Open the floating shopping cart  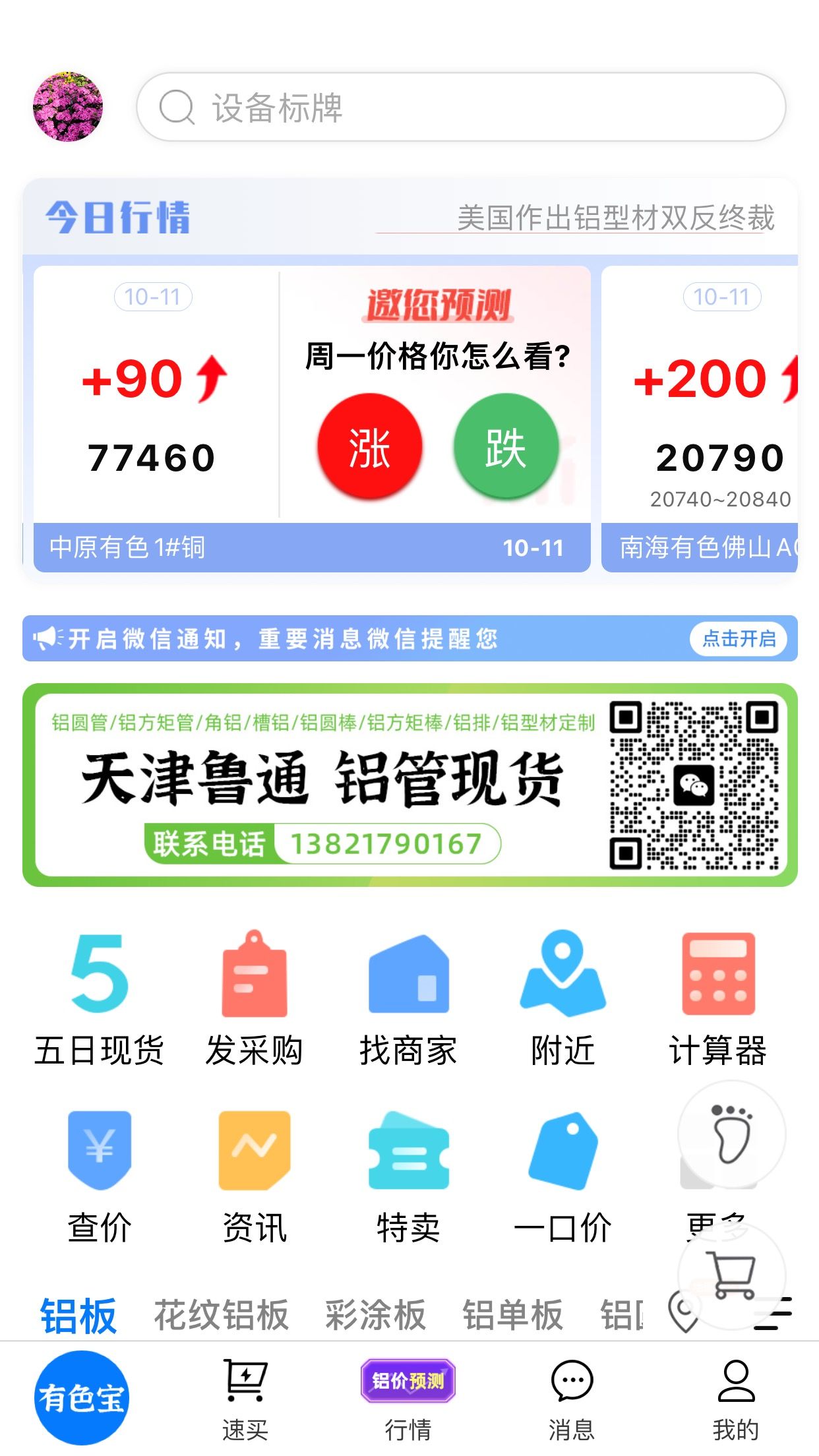tap(732, 1275)
